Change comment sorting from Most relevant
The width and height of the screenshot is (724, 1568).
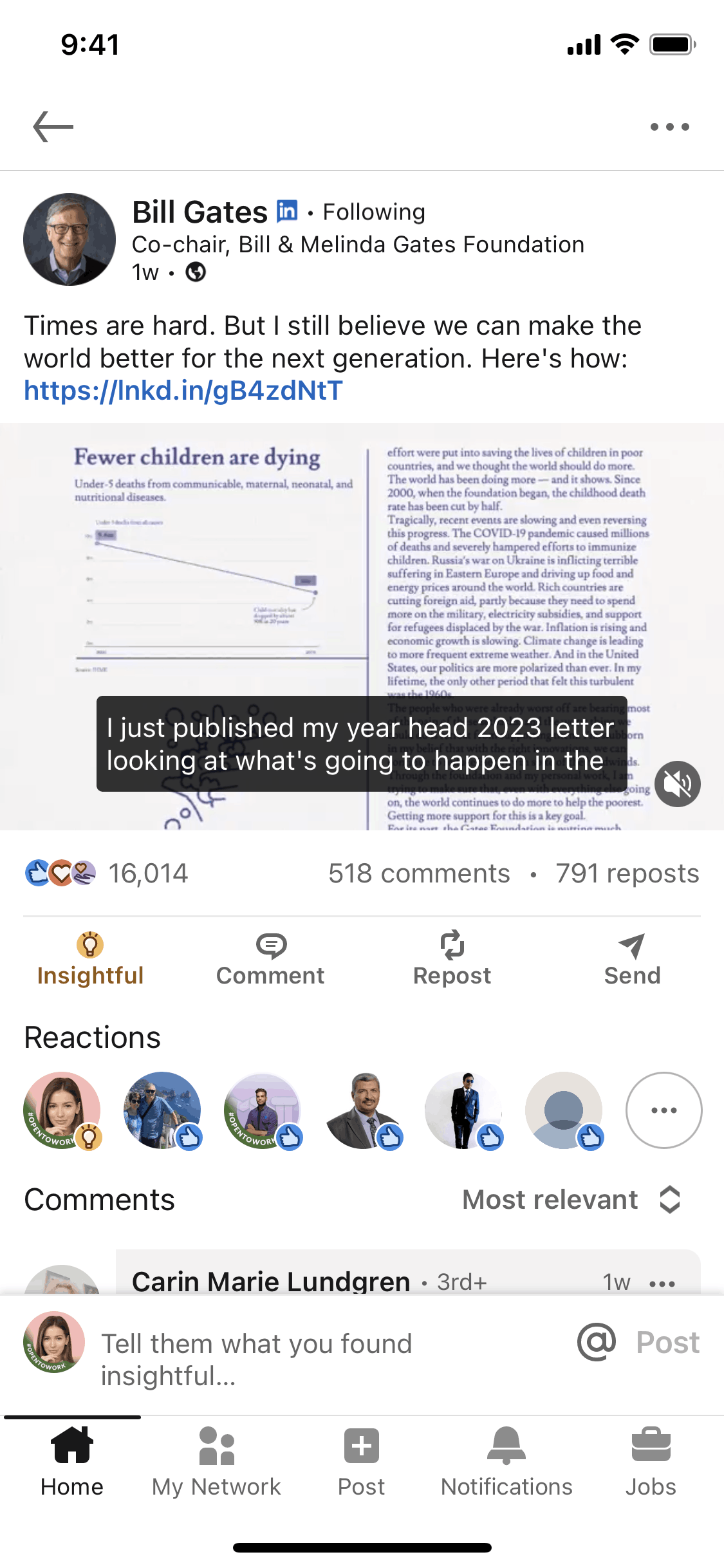571,1199
